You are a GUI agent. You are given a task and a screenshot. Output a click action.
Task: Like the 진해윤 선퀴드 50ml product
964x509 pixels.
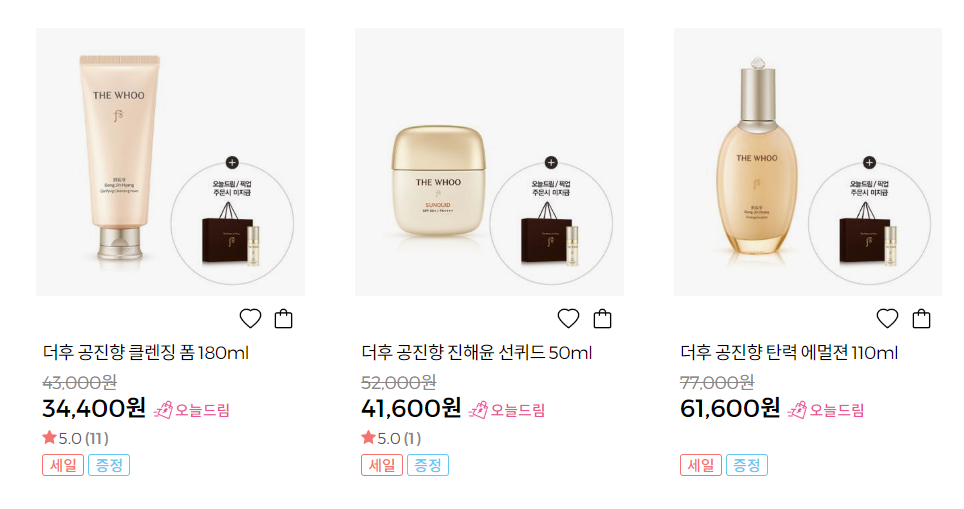568,319
